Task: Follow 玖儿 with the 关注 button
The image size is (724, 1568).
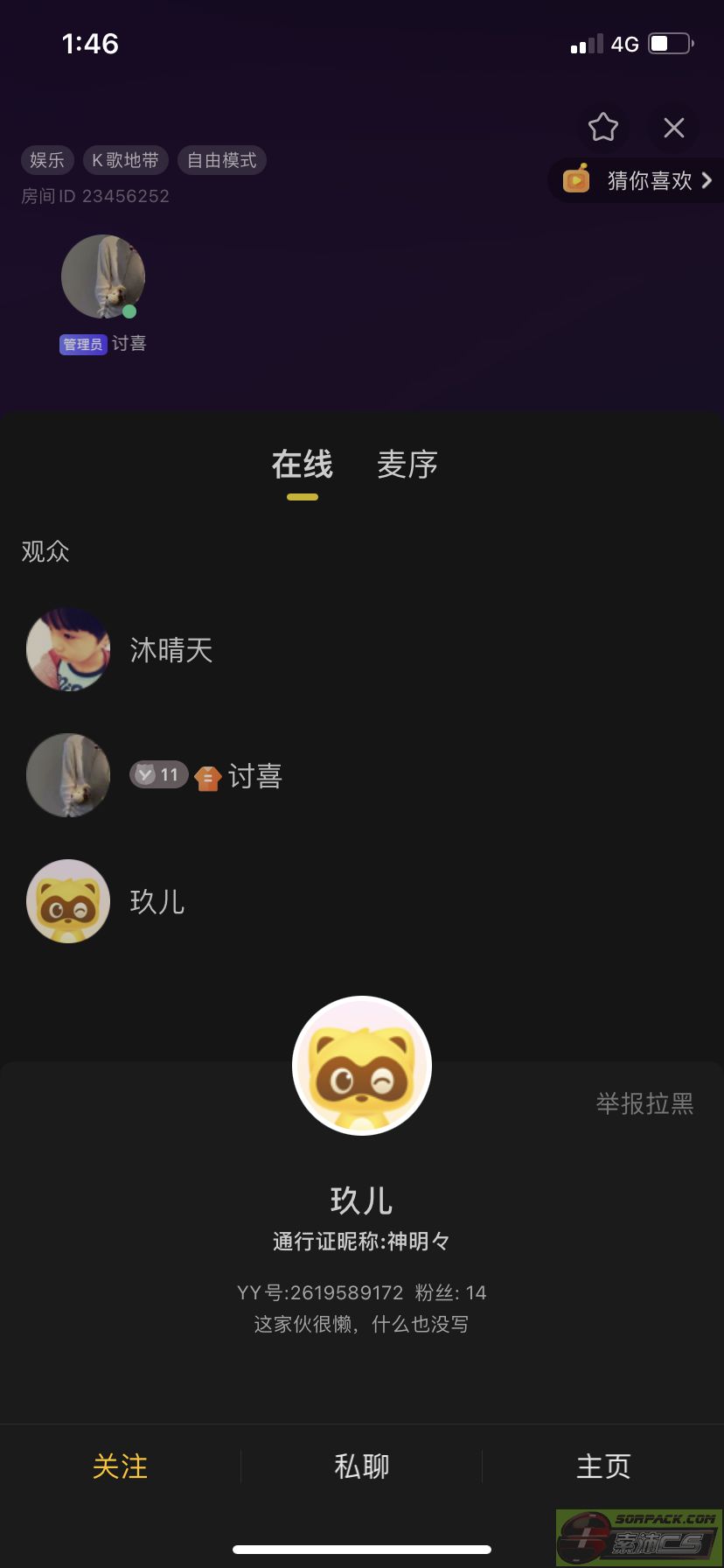Action: pyautogui.click(x=121, y=1466)
